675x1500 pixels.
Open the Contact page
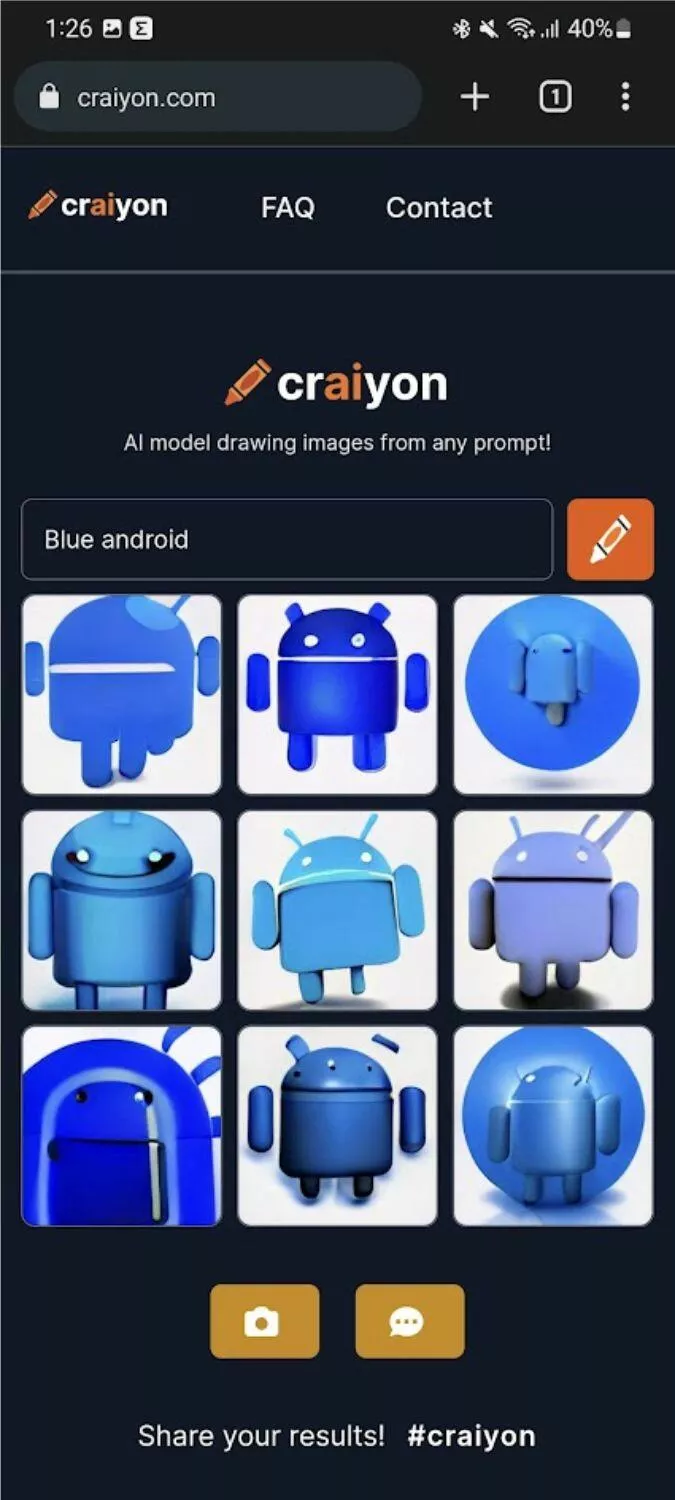click(439, 207)
